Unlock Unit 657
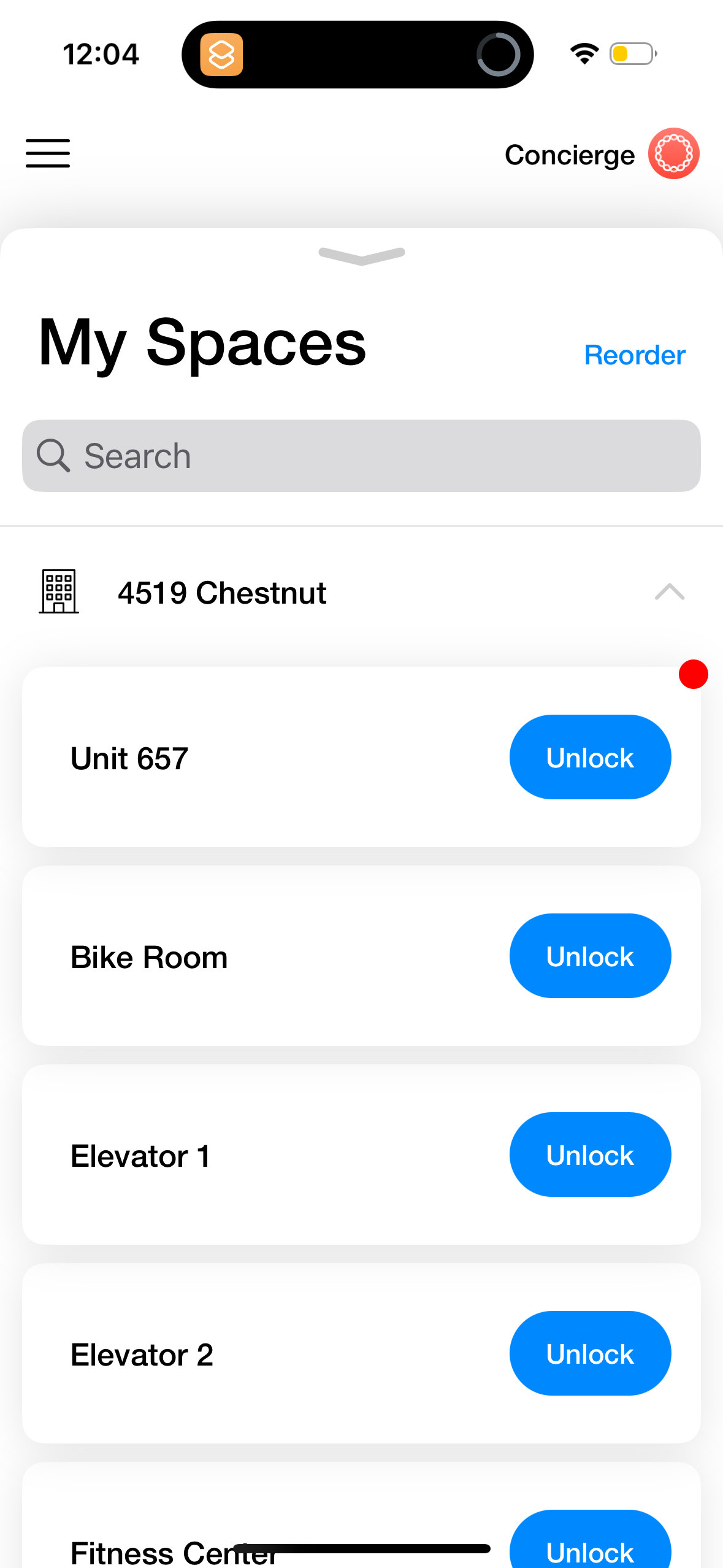This screenshot has height=1568, width=723. click(x=589, y=756)
